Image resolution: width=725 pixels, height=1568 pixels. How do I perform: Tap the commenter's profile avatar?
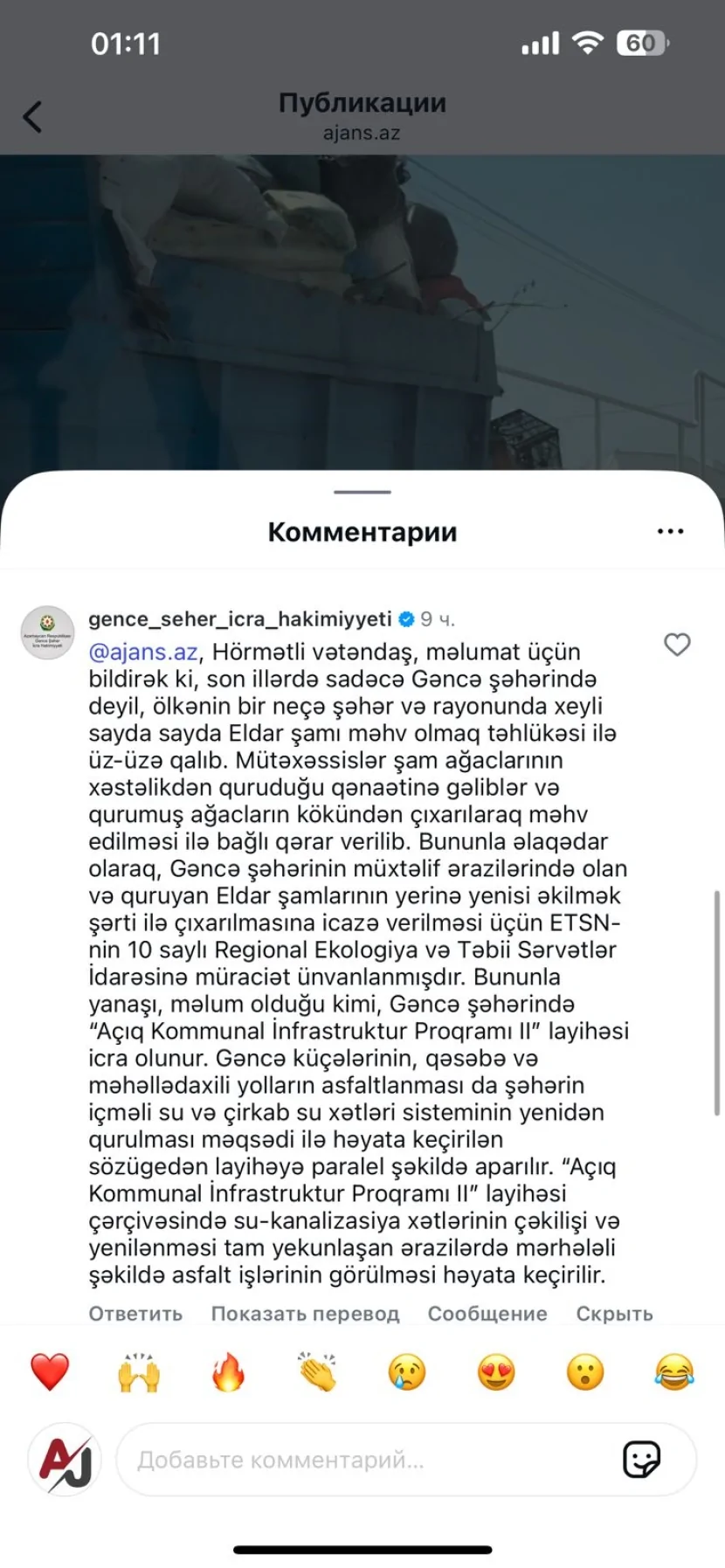point(48,632)
